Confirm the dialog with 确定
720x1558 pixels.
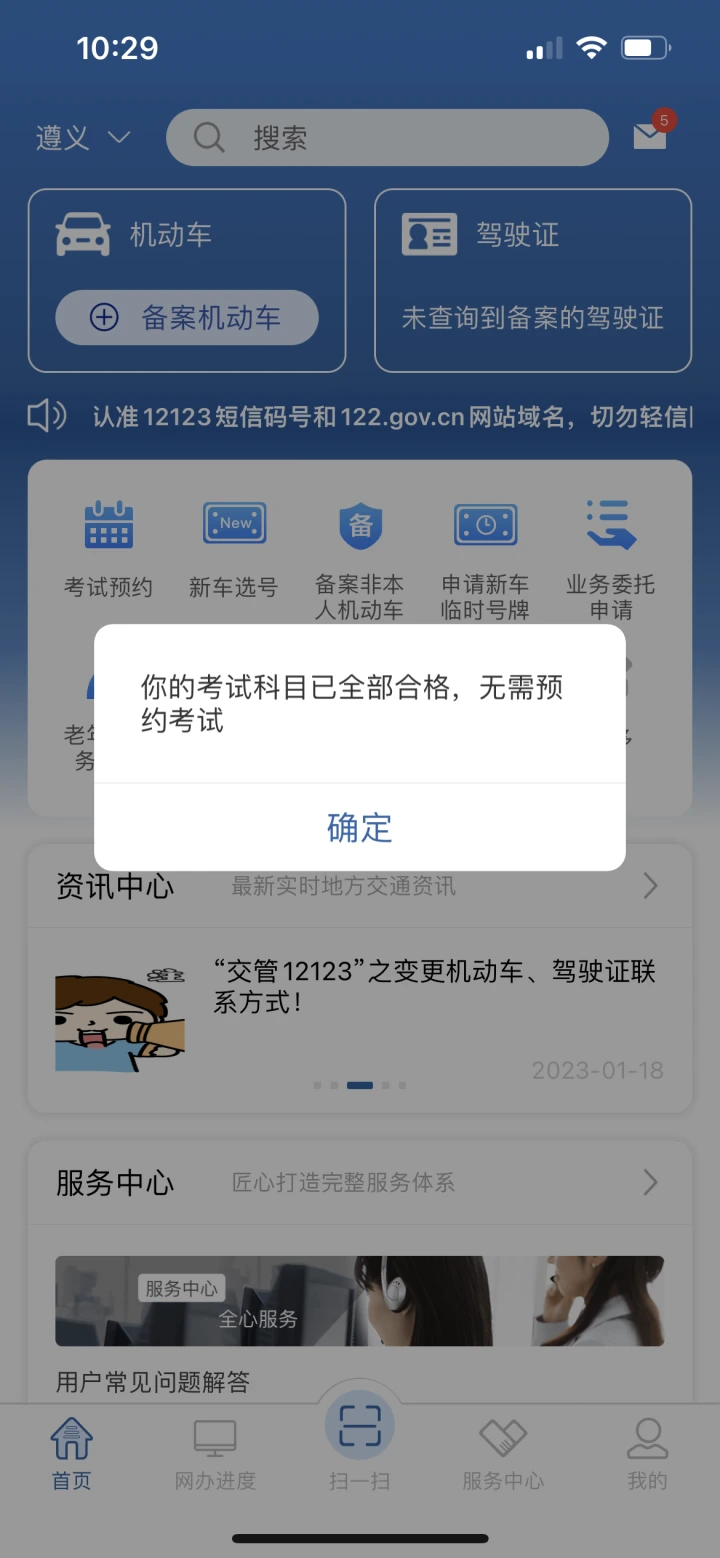(360, 827)
